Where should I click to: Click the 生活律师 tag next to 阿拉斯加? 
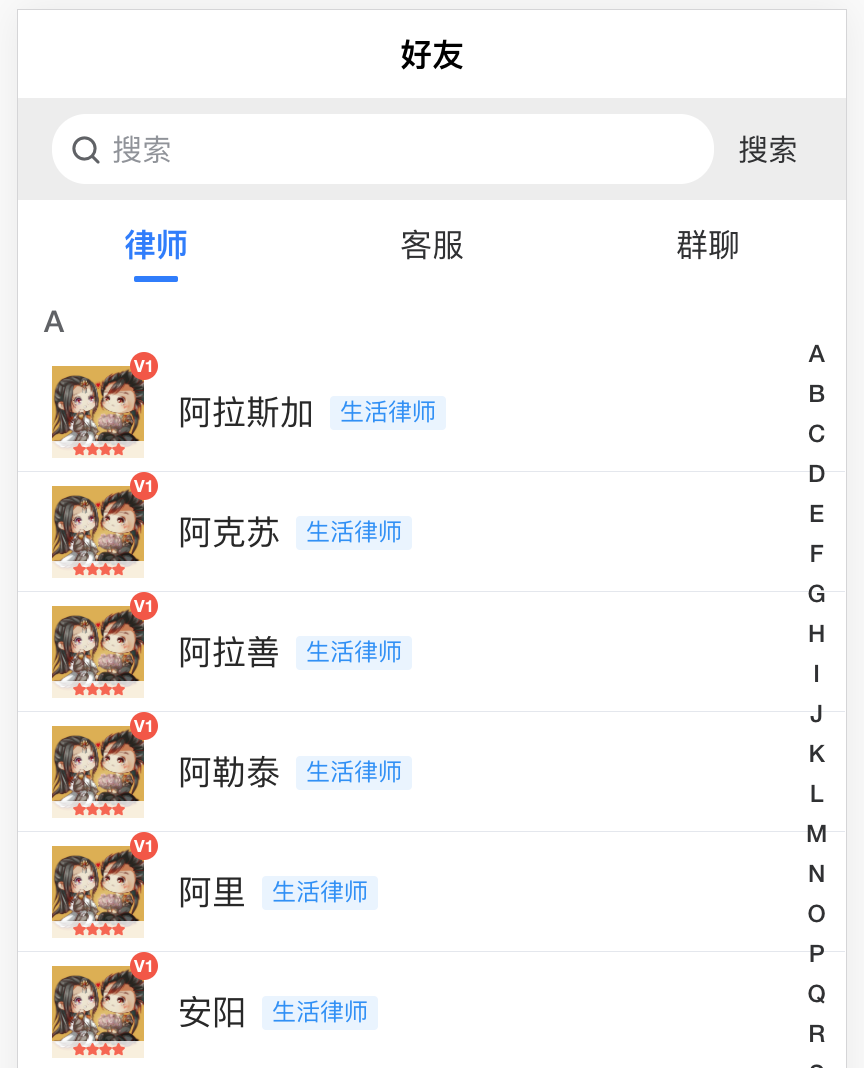388,412
